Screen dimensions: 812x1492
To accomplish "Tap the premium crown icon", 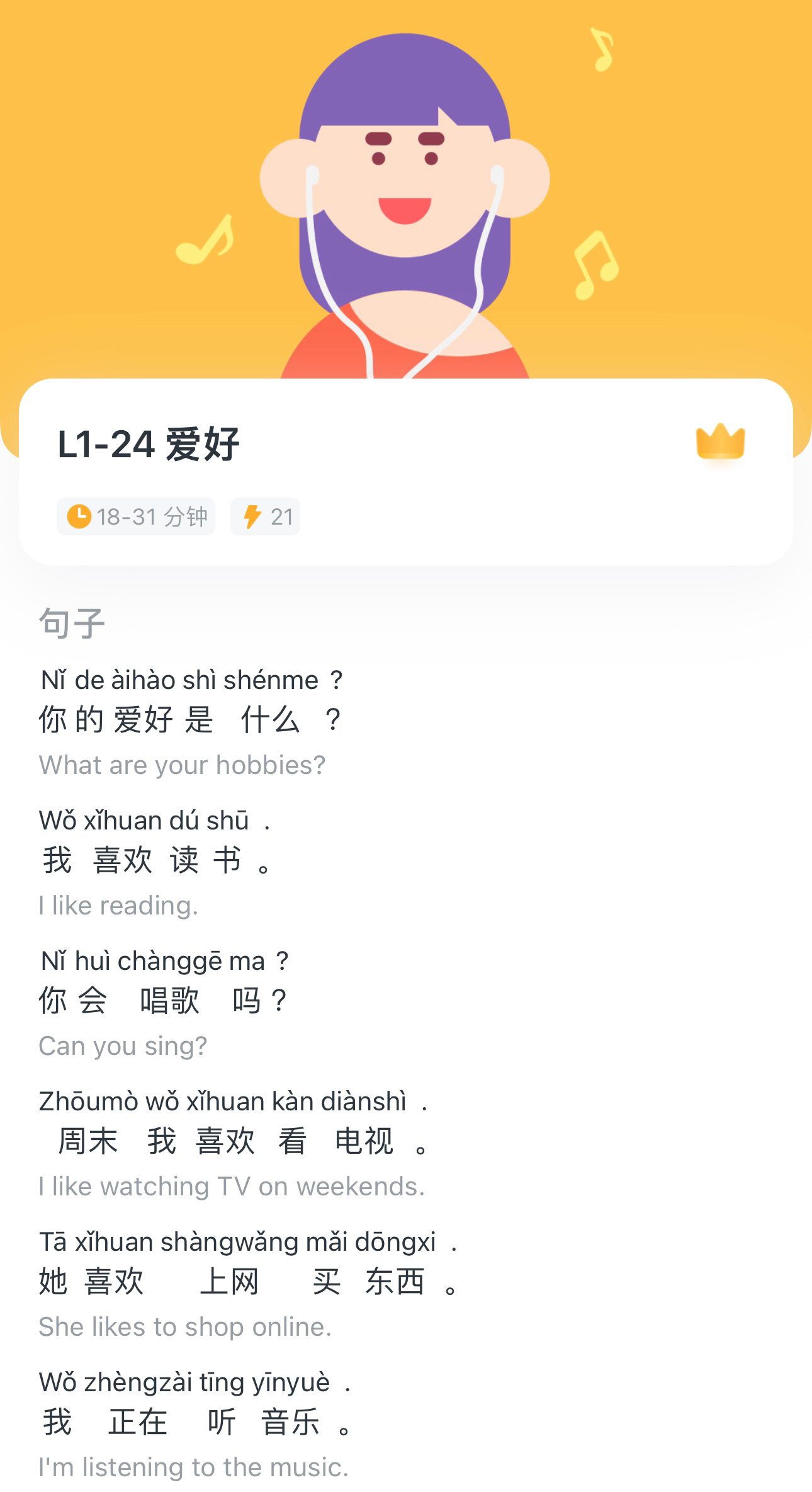I will point(720,441).
